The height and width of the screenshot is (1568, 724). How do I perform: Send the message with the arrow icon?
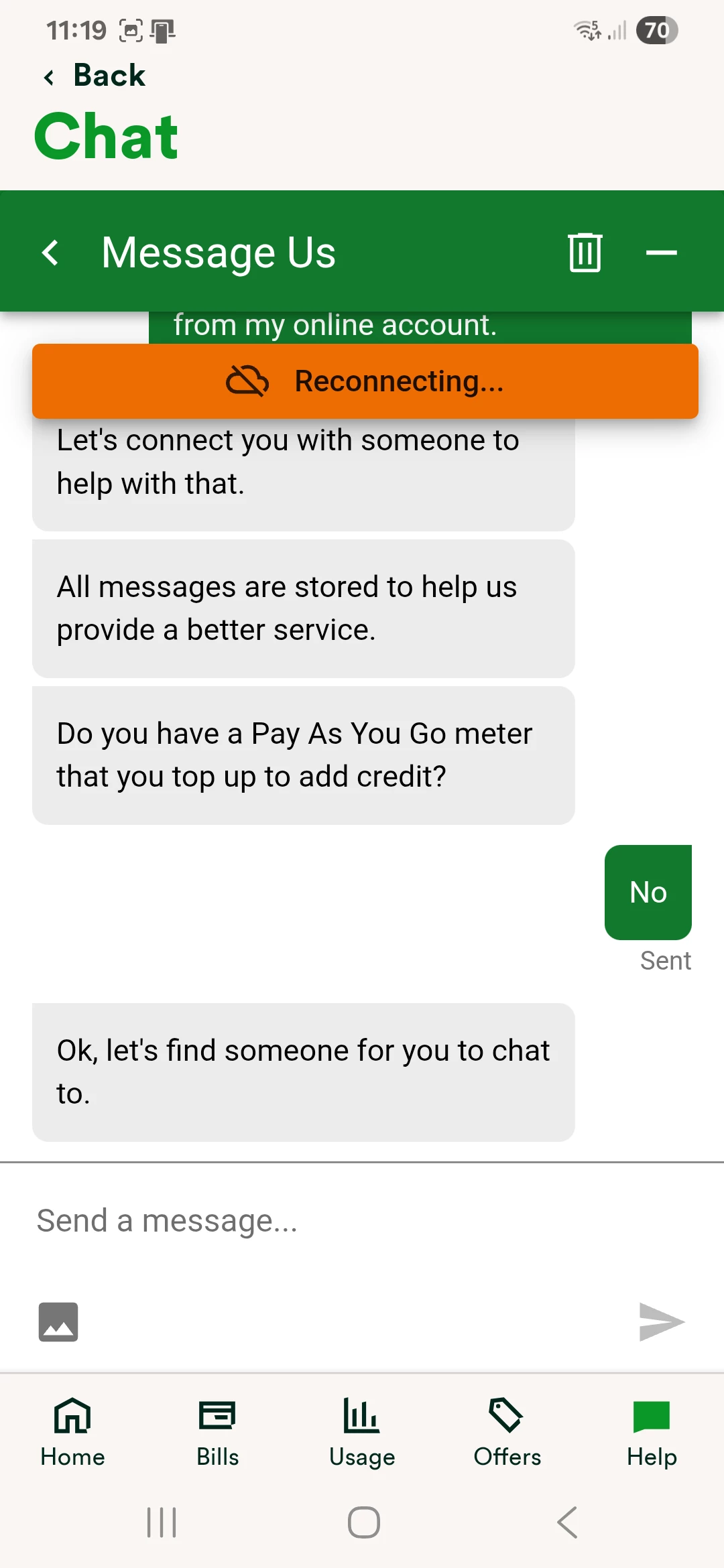pyautogui.click(x=661, y=1321)
